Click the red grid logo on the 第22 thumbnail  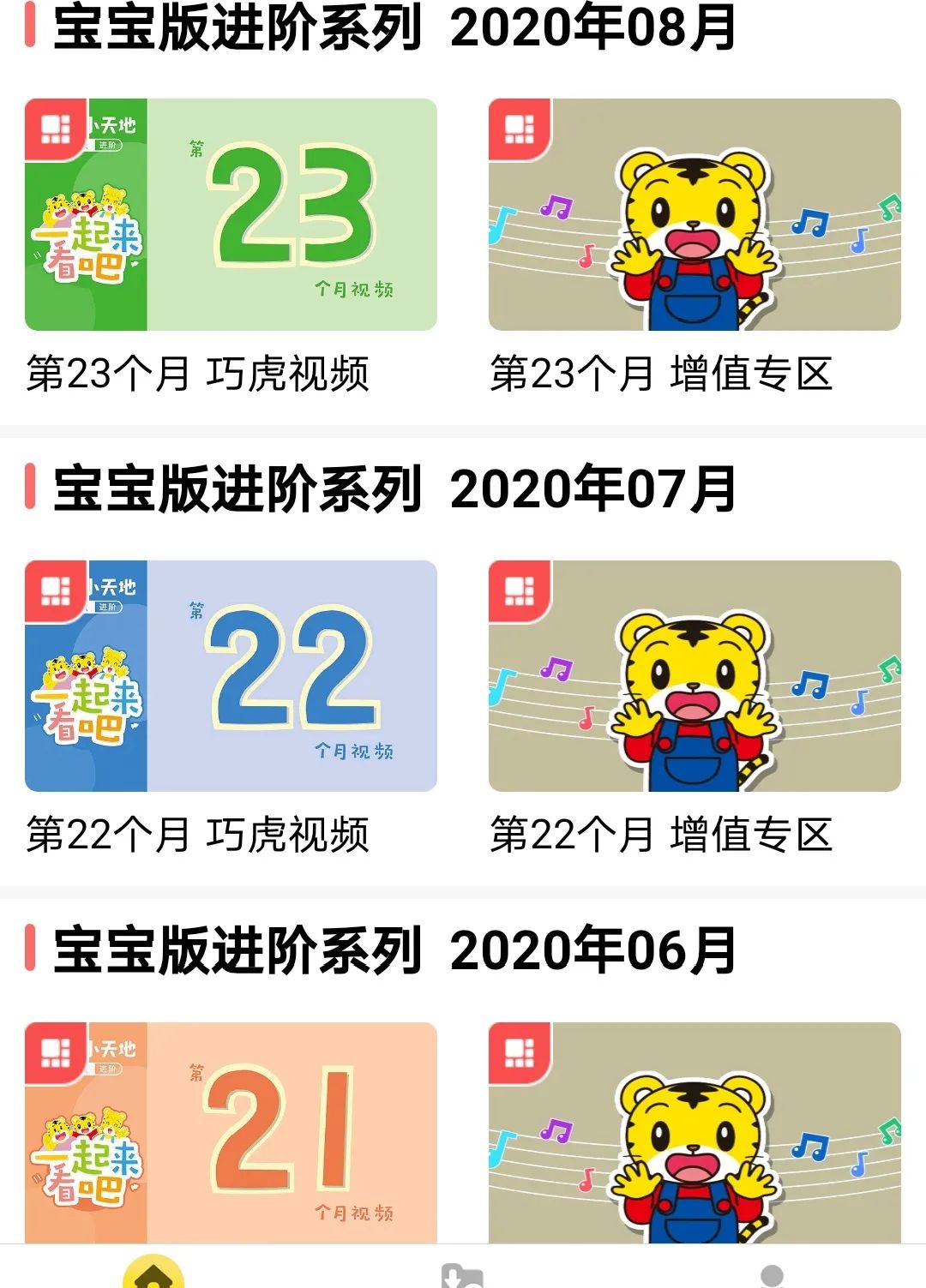[x=56, y=593]
